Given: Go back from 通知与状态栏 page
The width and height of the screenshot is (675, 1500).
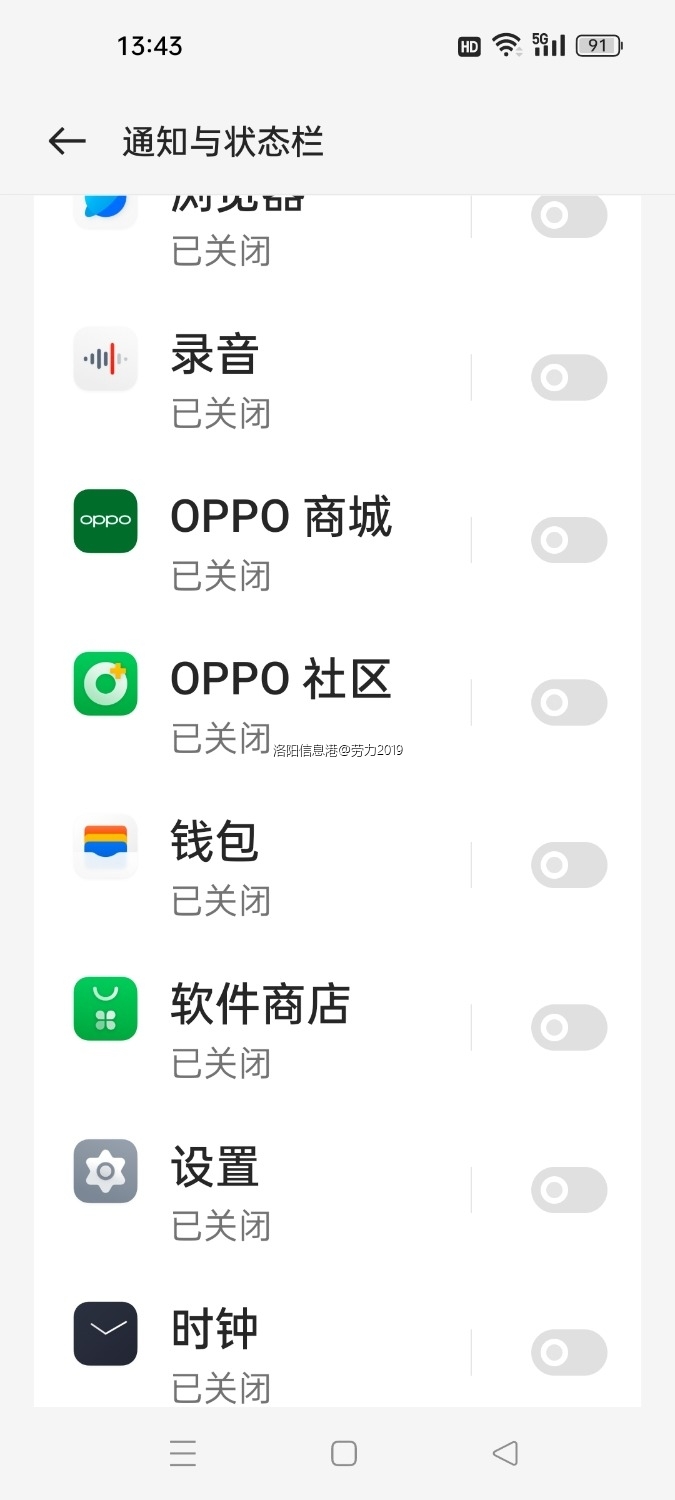Looking at the screenshot, I should pyautogui.click(x=67, y=142).
